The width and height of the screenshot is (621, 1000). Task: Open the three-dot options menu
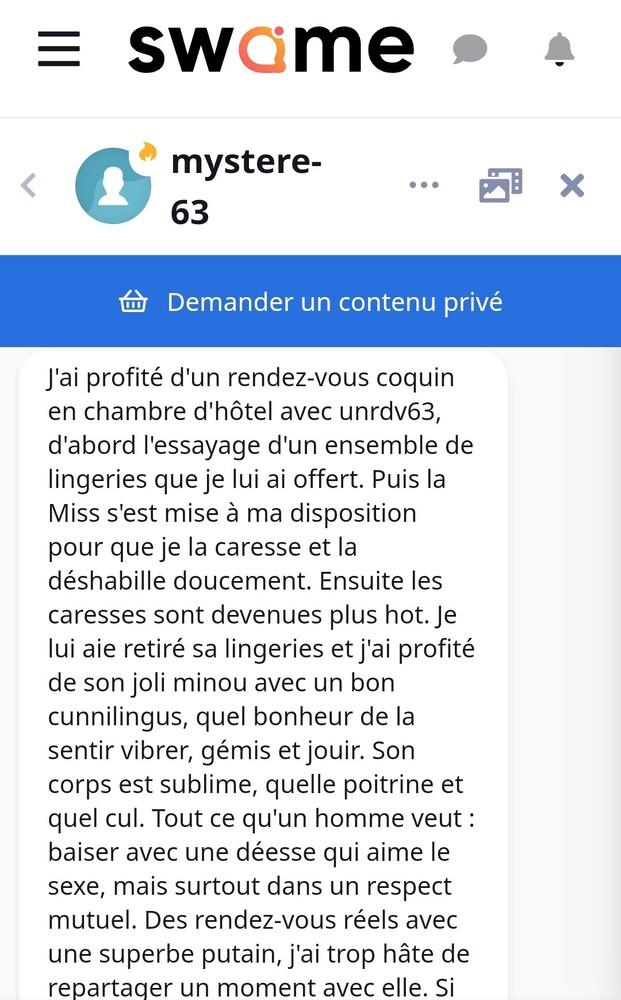click(x=424, y=185)
